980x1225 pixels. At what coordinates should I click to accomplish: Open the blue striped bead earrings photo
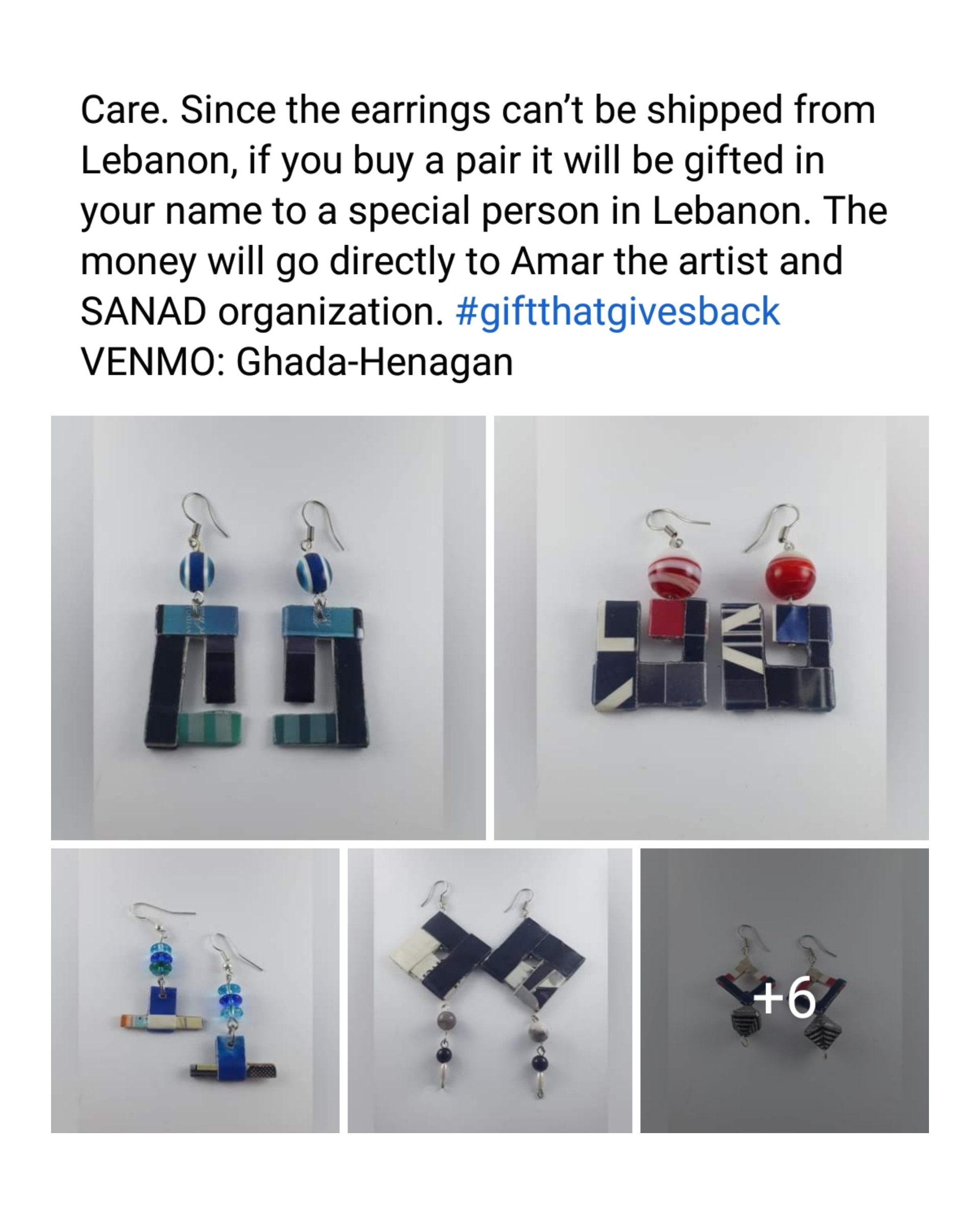268,628
